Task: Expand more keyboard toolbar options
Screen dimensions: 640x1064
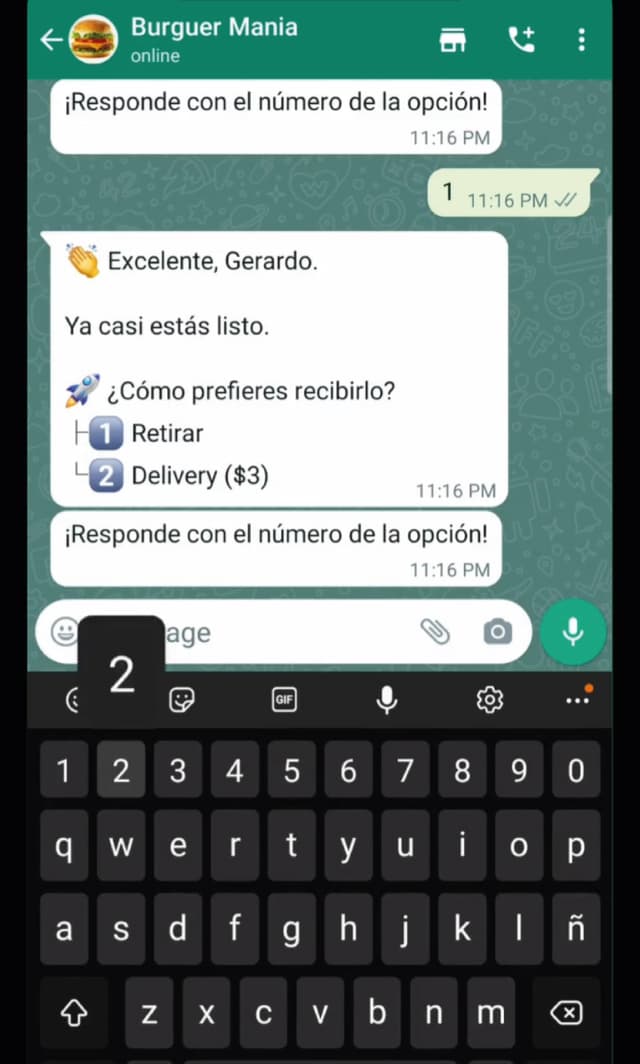Action: tap(578, 699)
